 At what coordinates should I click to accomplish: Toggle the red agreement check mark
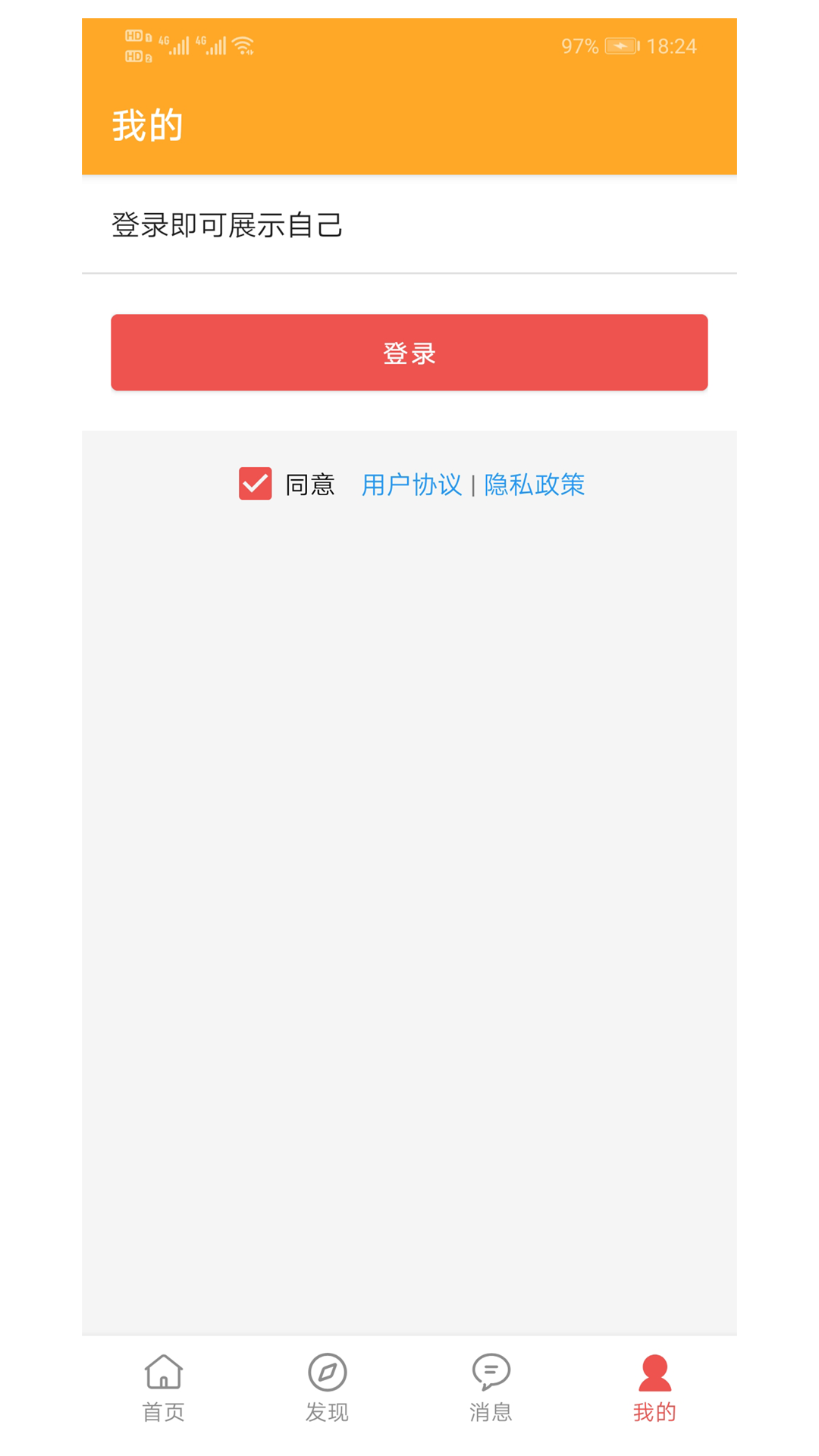click(x=255, y=484)
